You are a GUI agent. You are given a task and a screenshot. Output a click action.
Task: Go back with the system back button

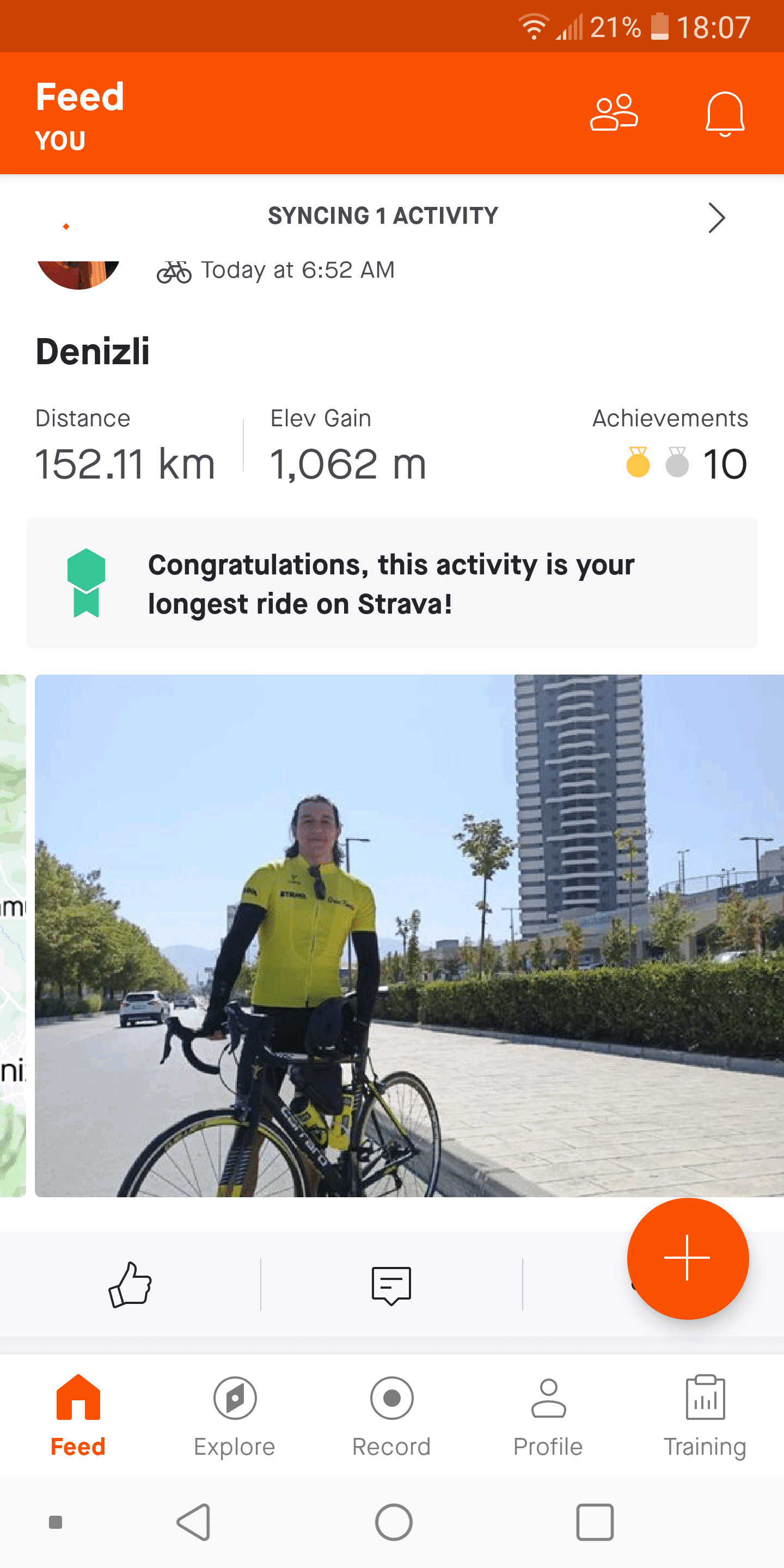[x=194, y=1522]
